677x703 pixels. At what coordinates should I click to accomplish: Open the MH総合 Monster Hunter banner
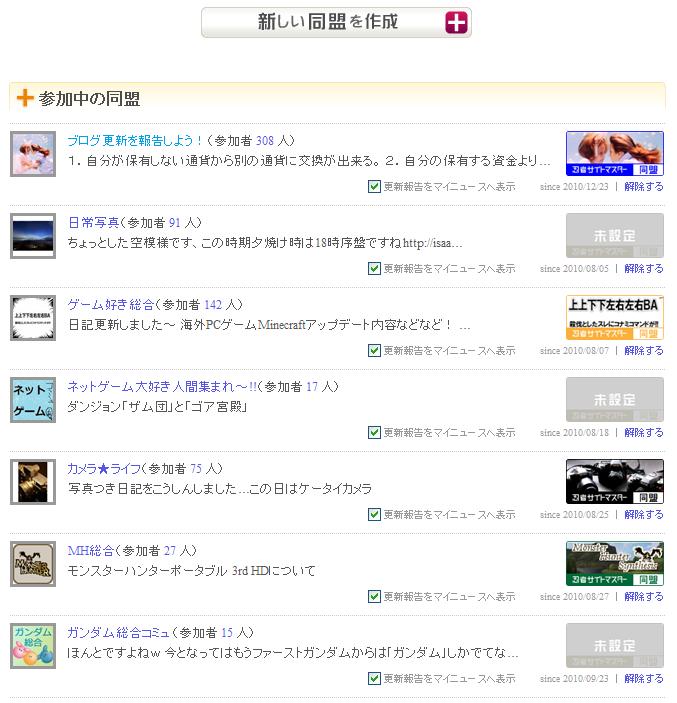614,563
